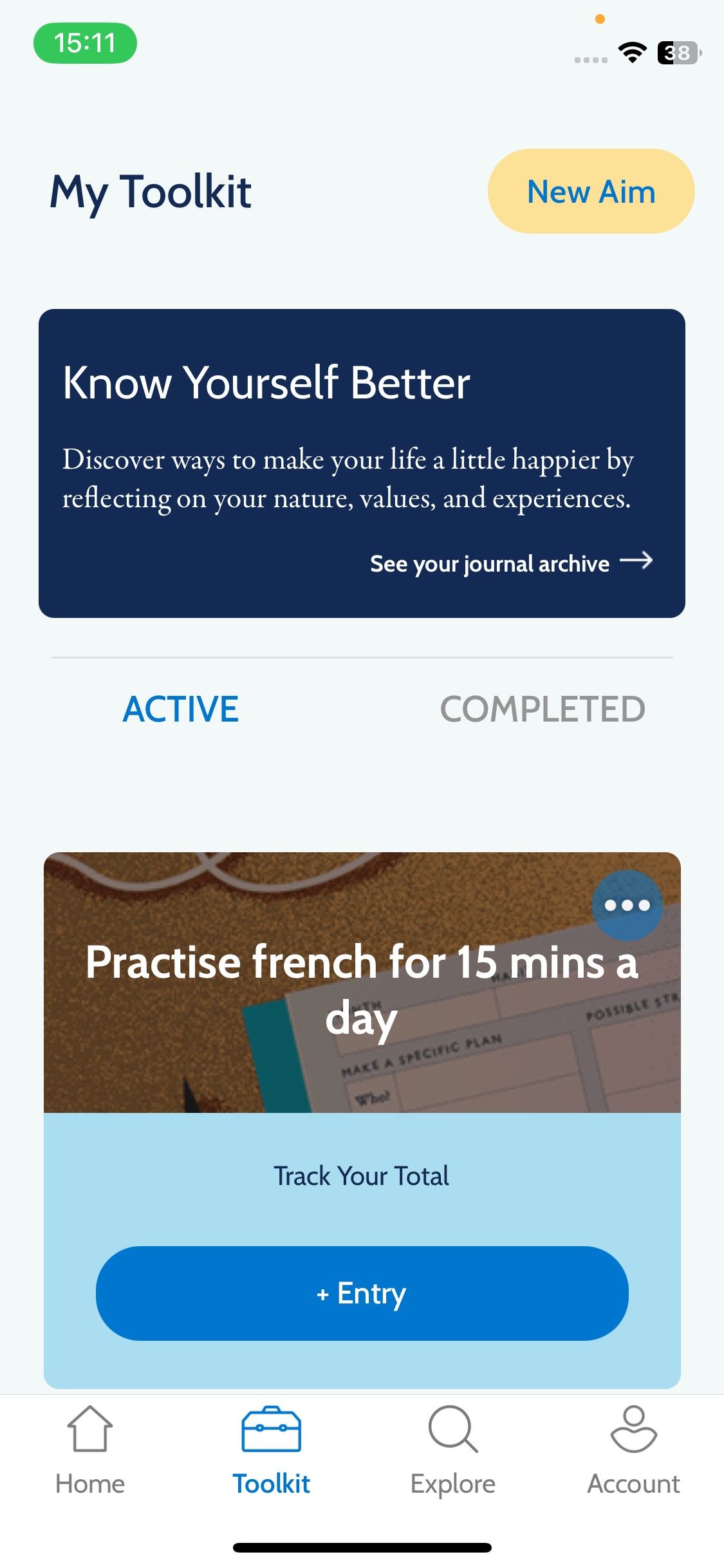724x1568 pixels.
Task: Switch to the COMPLETED tab
Action: (543, 709)
